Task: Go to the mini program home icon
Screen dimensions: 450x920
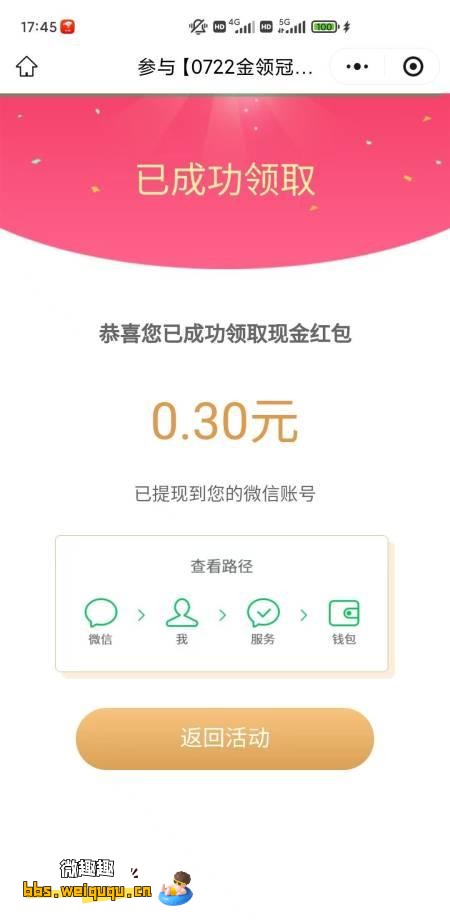Action: [x=26, y=67]
